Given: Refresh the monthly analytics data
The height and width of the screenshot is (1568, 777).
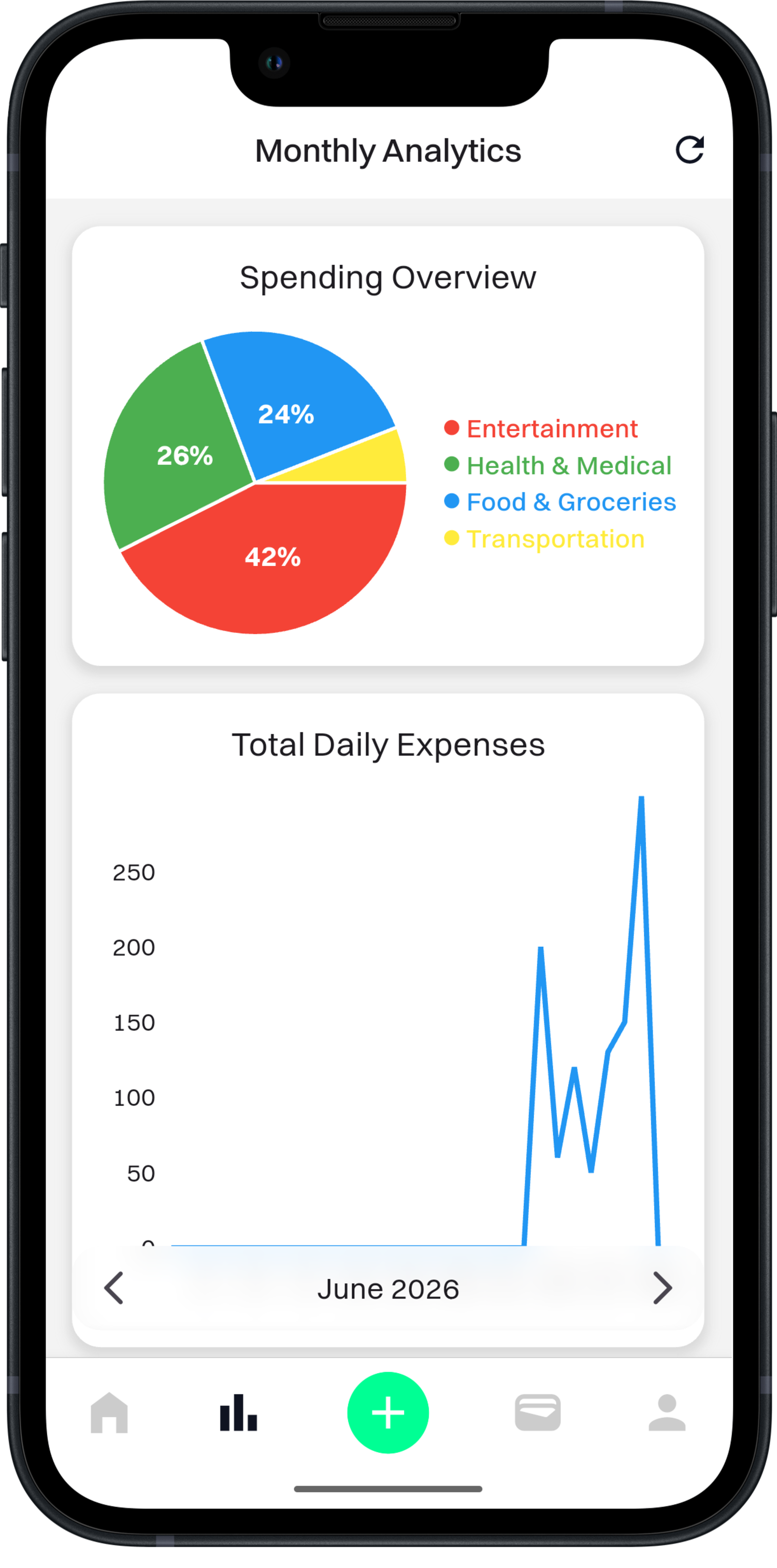Looking at the screenshot, I should (689, 150).
